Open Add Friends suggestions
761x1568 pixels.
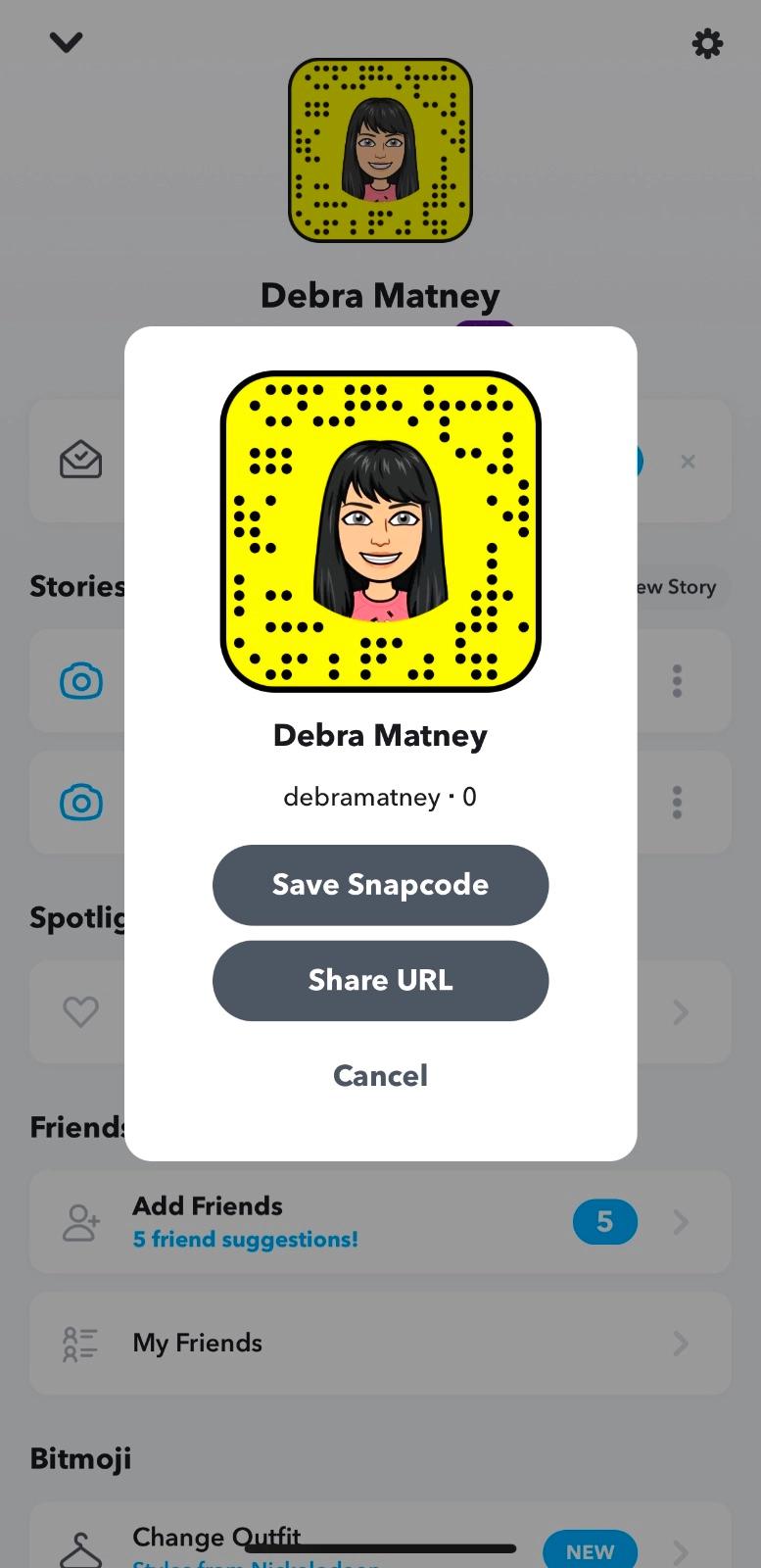(x=380, y=1222)
